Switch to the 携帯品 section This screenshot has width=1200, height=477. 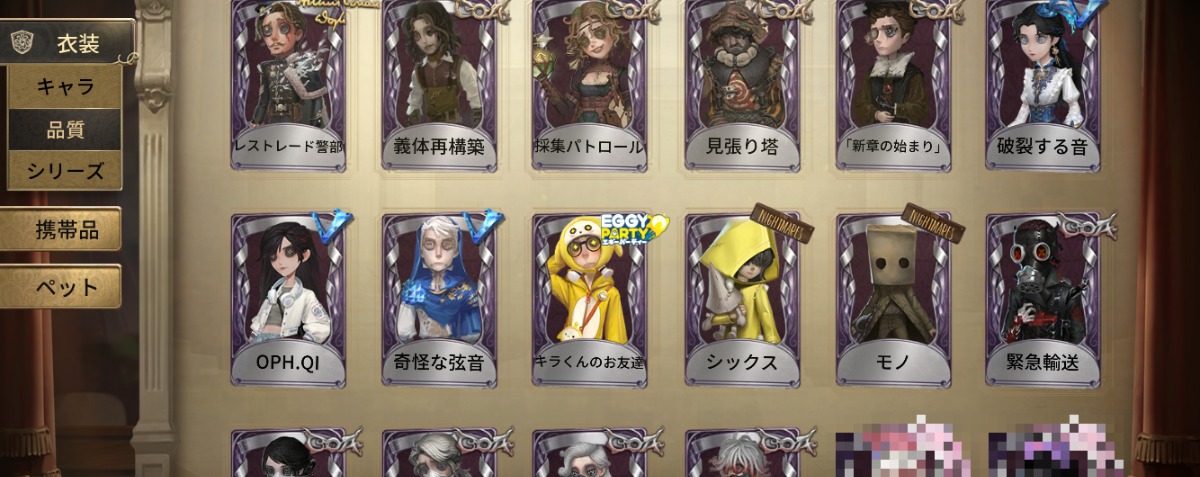62,230
